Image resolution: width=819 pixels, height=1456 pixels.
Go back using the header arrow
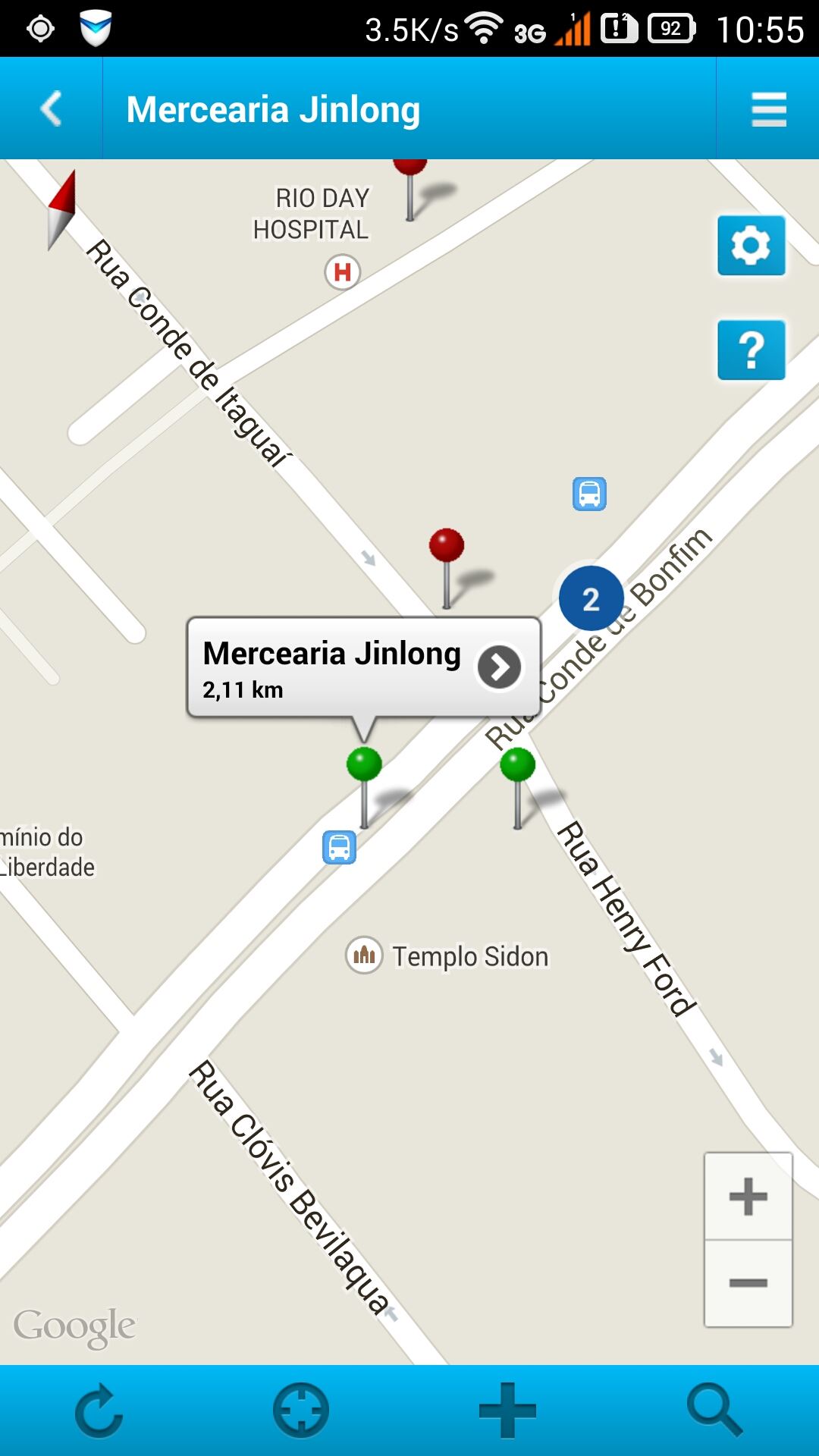51,108
